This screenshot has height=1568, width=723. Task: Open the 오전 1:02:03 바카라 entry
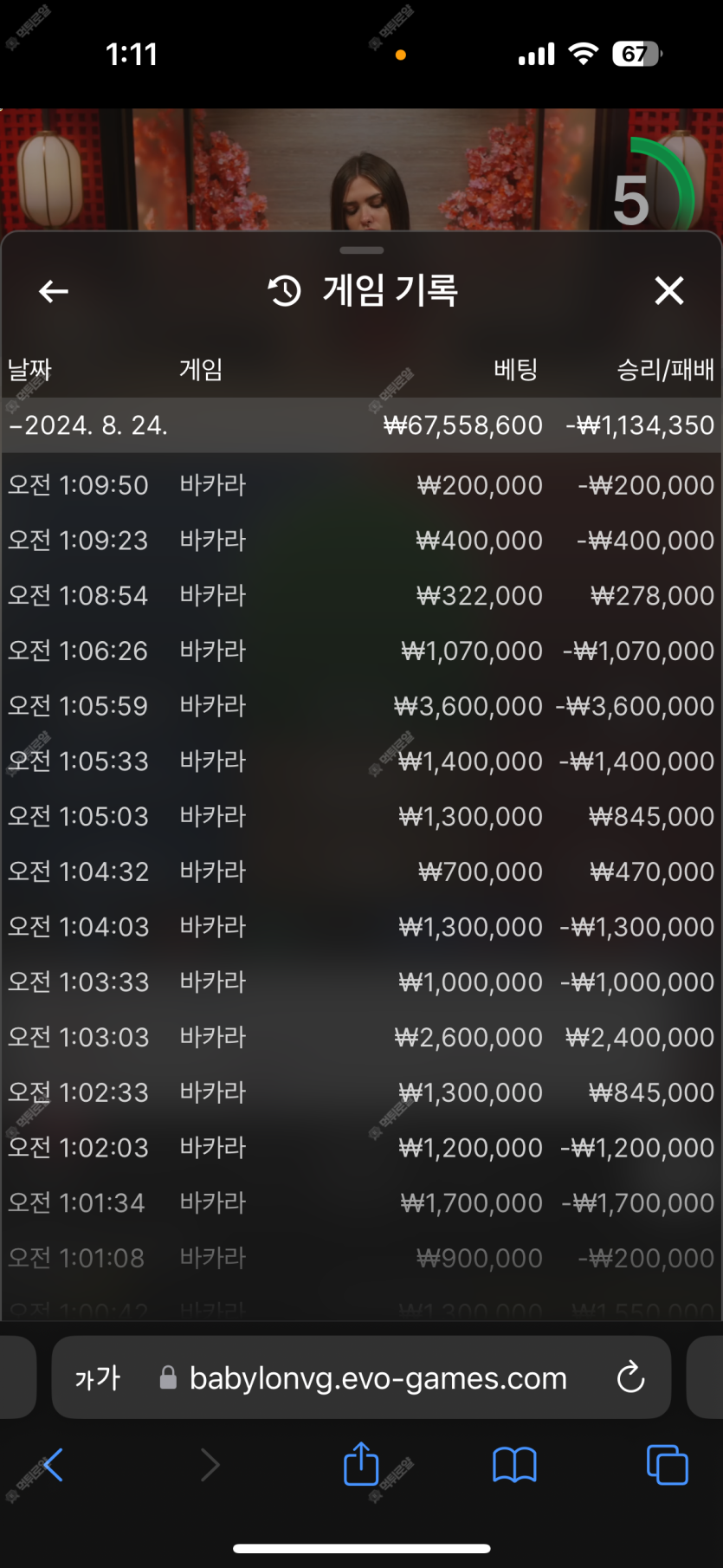[x=361, y=1148]
